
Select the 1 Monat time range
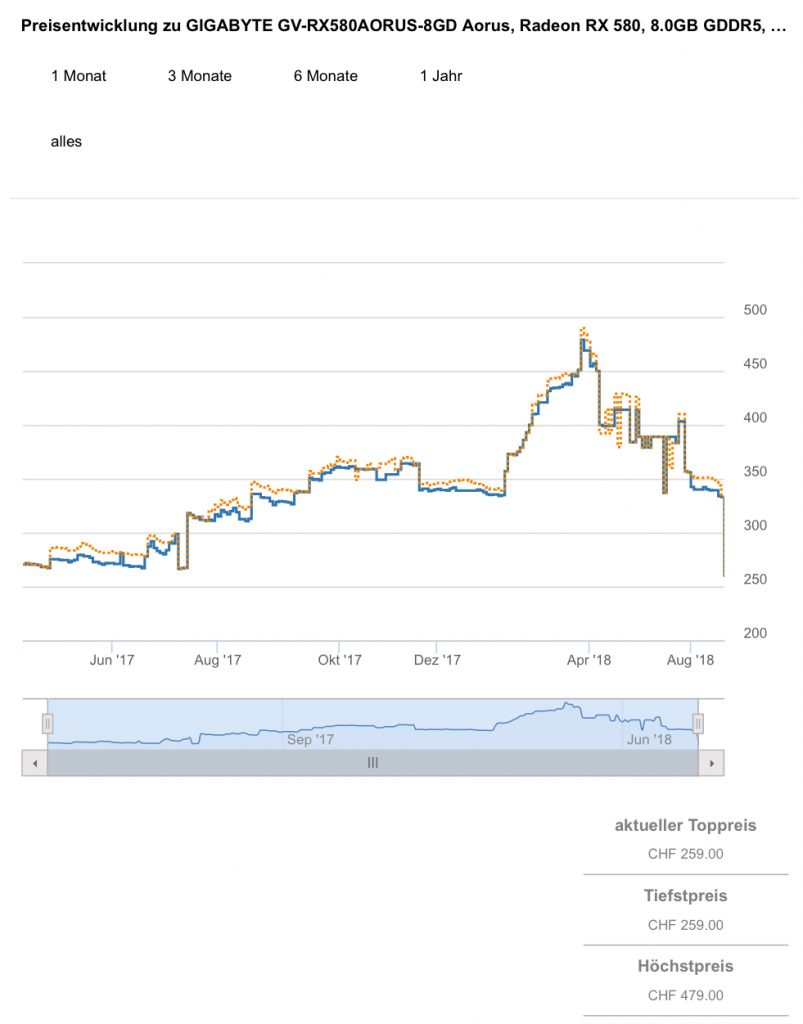click(x=79, y=76)
